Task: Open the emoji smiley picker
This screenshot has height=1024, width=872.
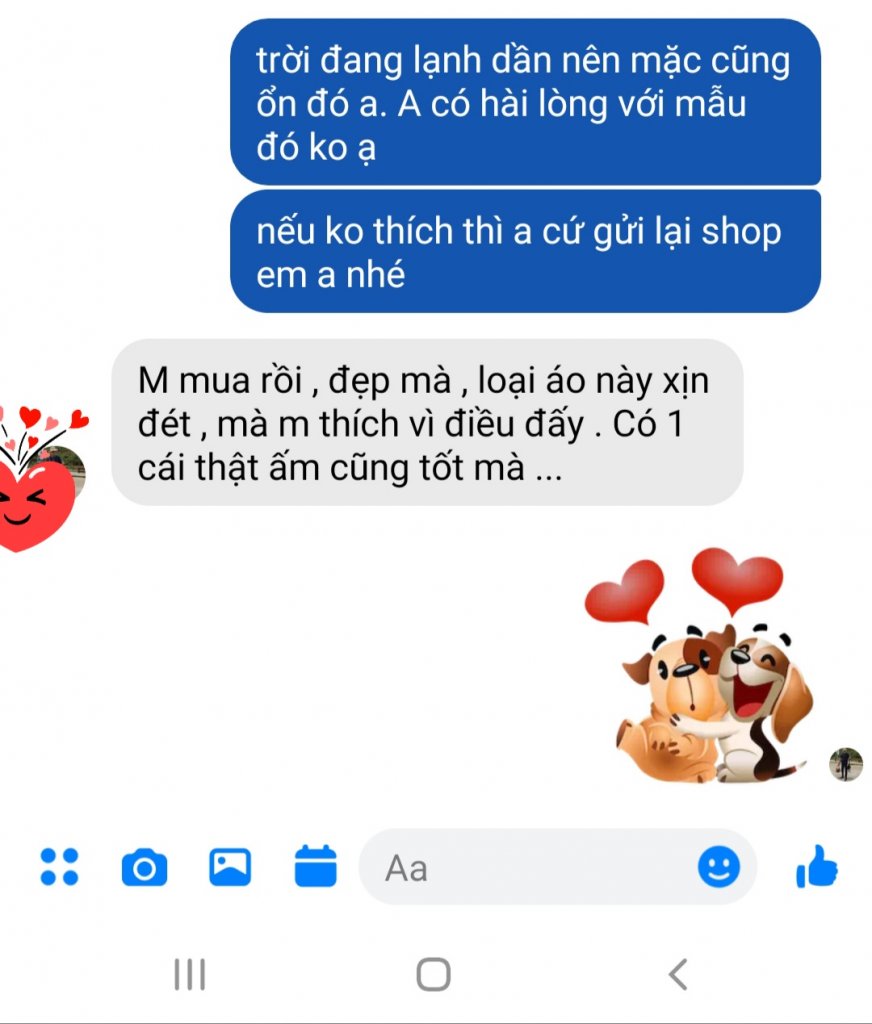Action: click(718, 866)
